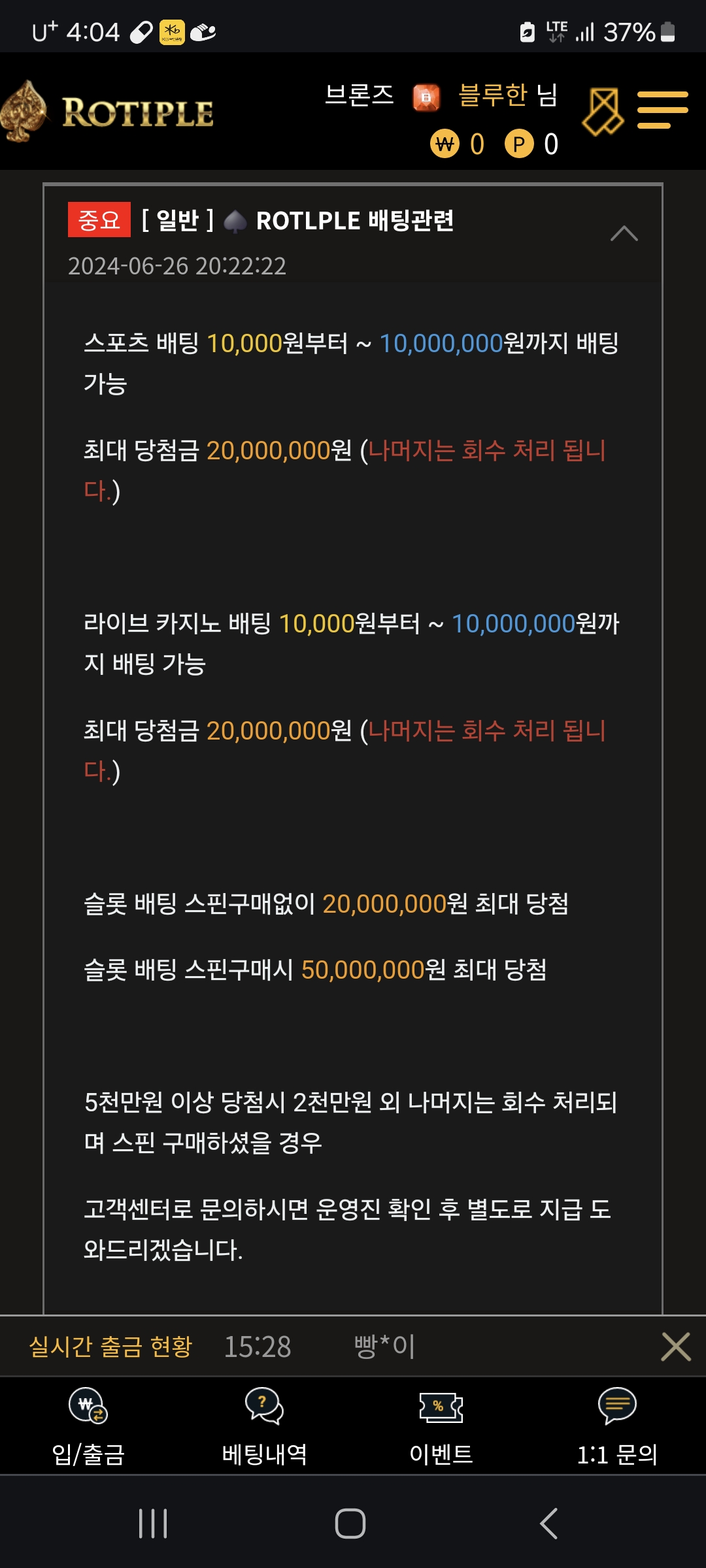The width and height of the screenshot is (706, 1568).
Task: Collapse the ROTLPLE 배팅관련 notice
Action: 624,234
